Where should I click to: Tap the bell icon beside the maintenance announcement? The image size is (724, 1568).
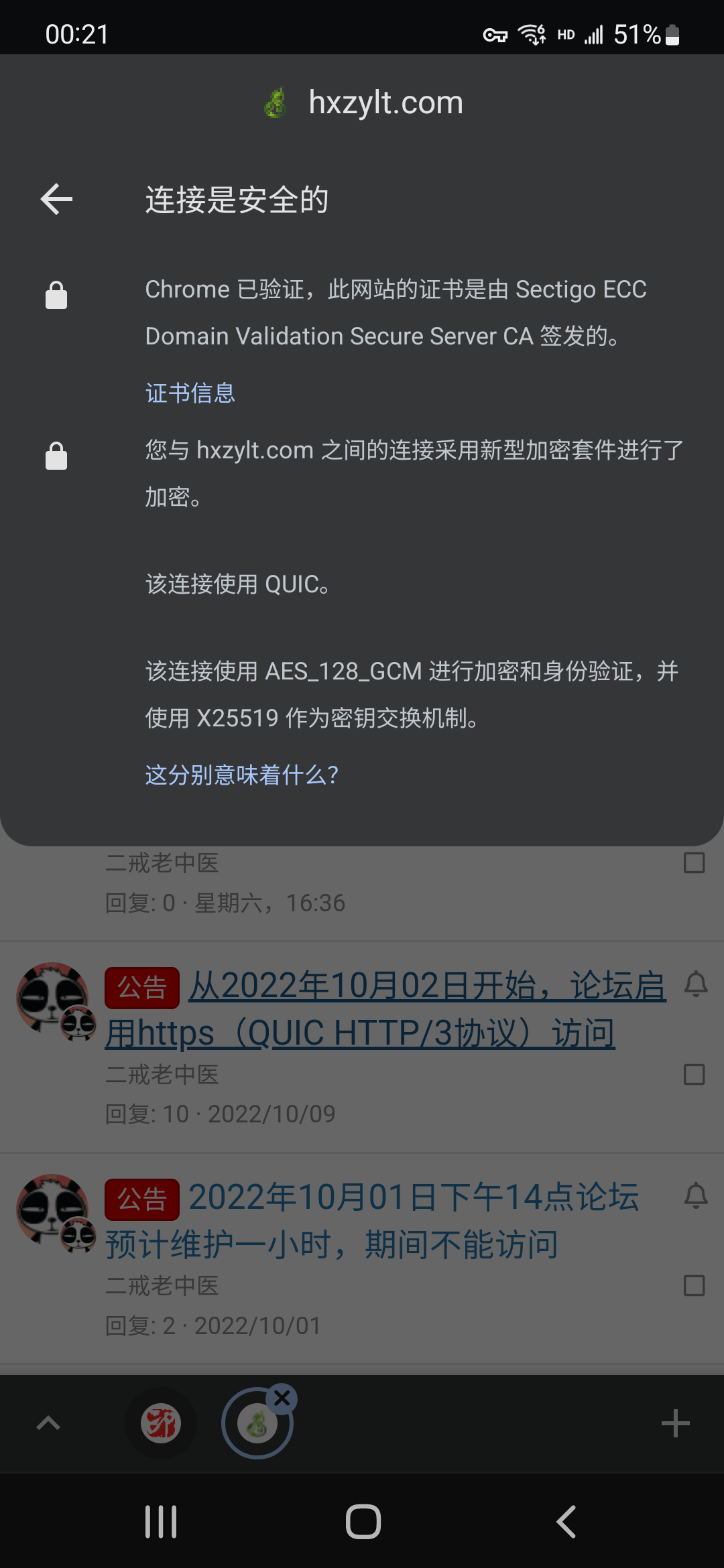point(696,1195)
